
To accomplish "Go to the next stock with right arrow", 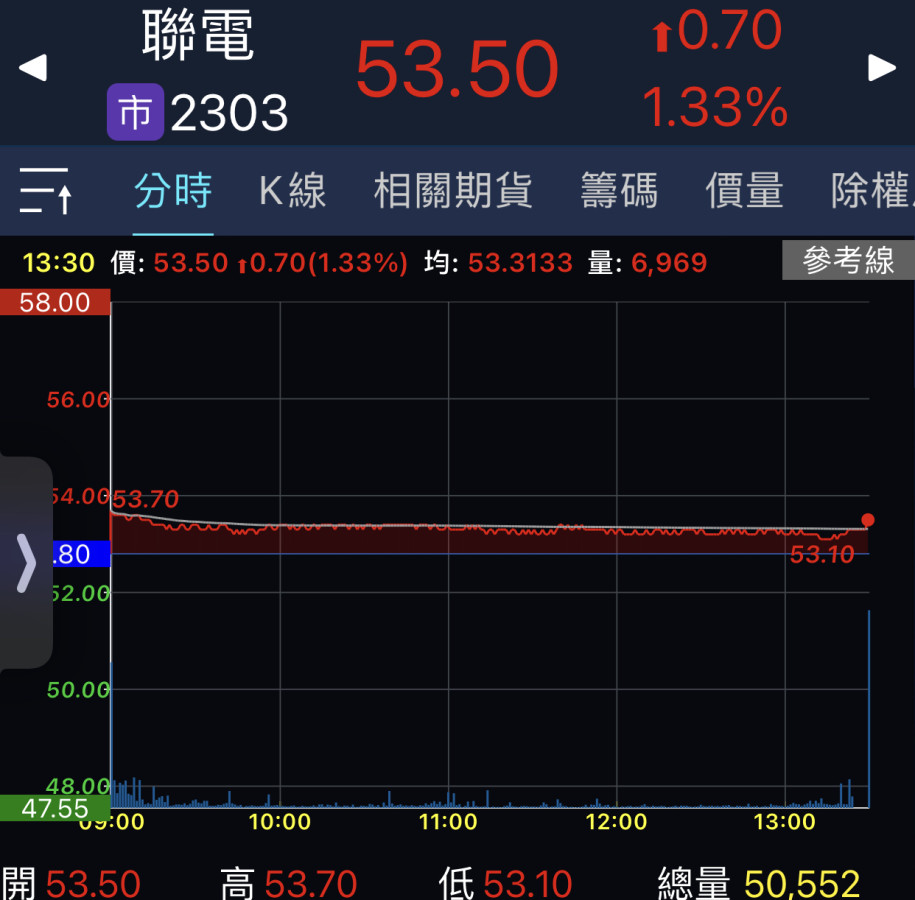I will coord(882,68).
